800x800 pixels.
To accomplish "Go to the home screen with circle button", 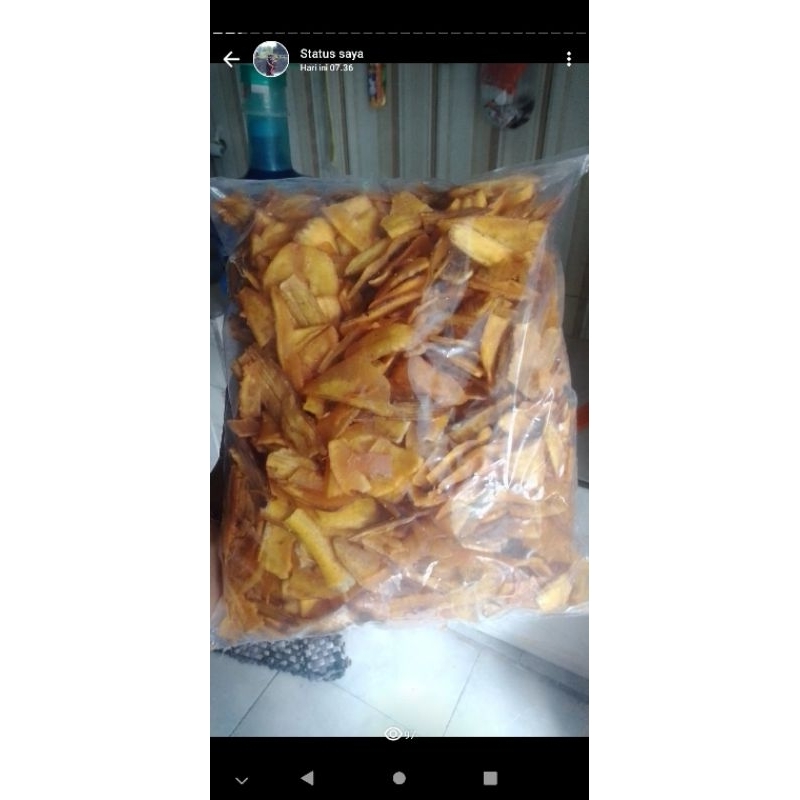I will coord(399,778).
